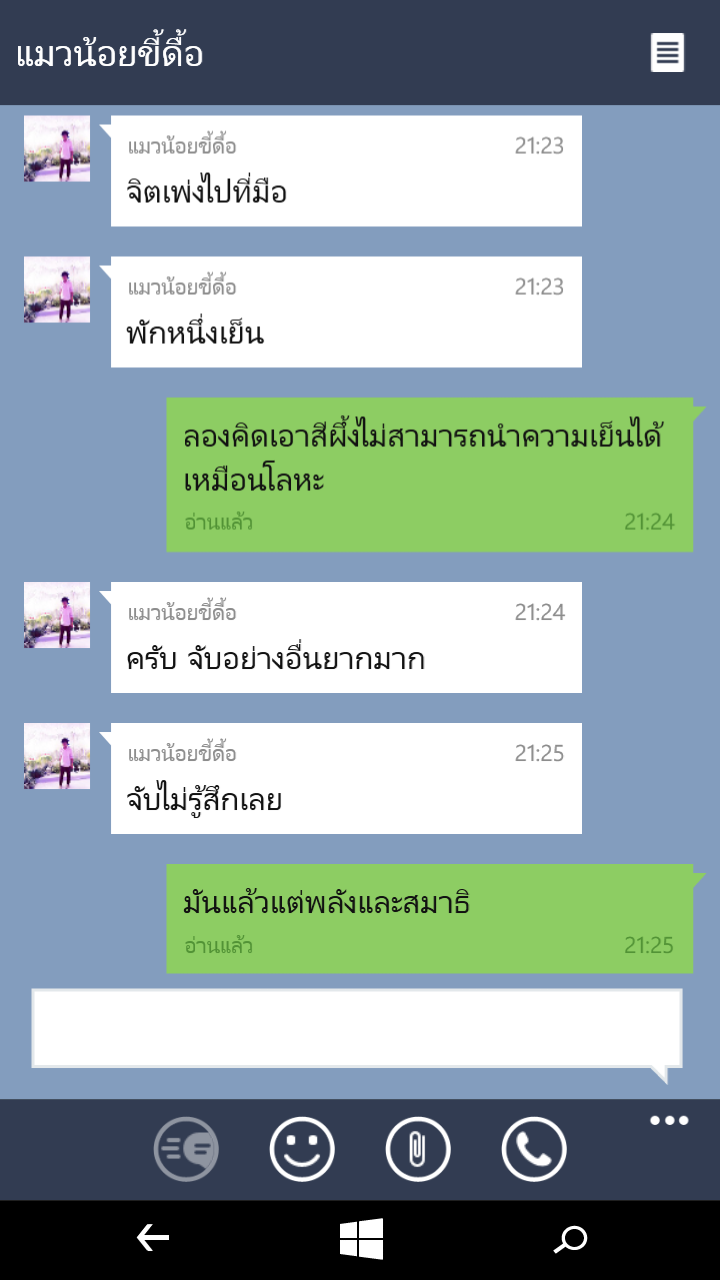720x1280 pixels.
Task: Open the system search magnifier
Action: coord(571,1239)
